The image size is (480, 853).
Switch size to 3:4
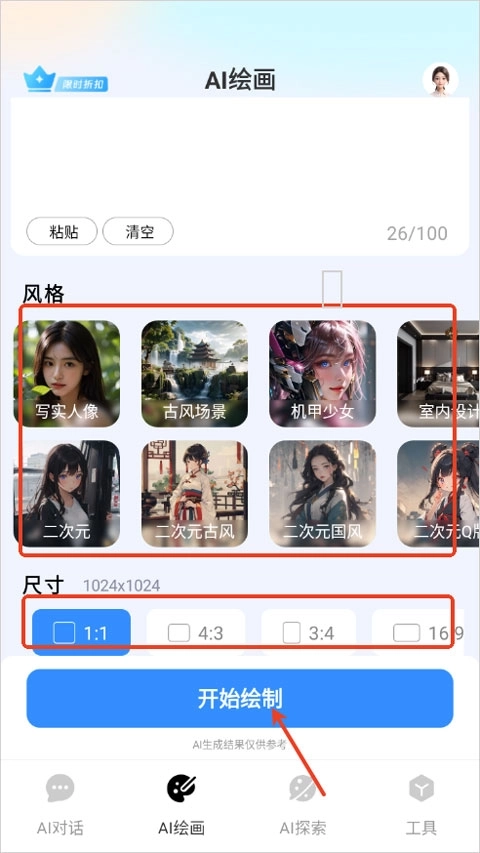pos(309,632)
